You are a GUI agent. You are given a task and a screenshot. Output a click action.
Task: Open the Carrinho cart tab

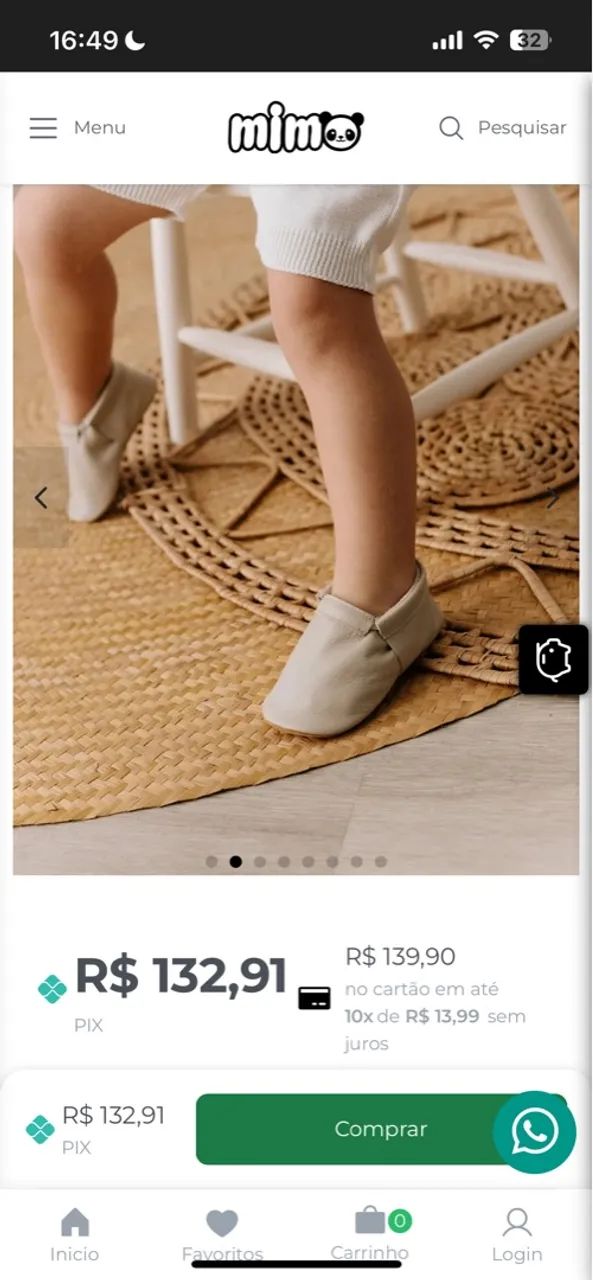pyautogui.click(x=370, y=1235)
